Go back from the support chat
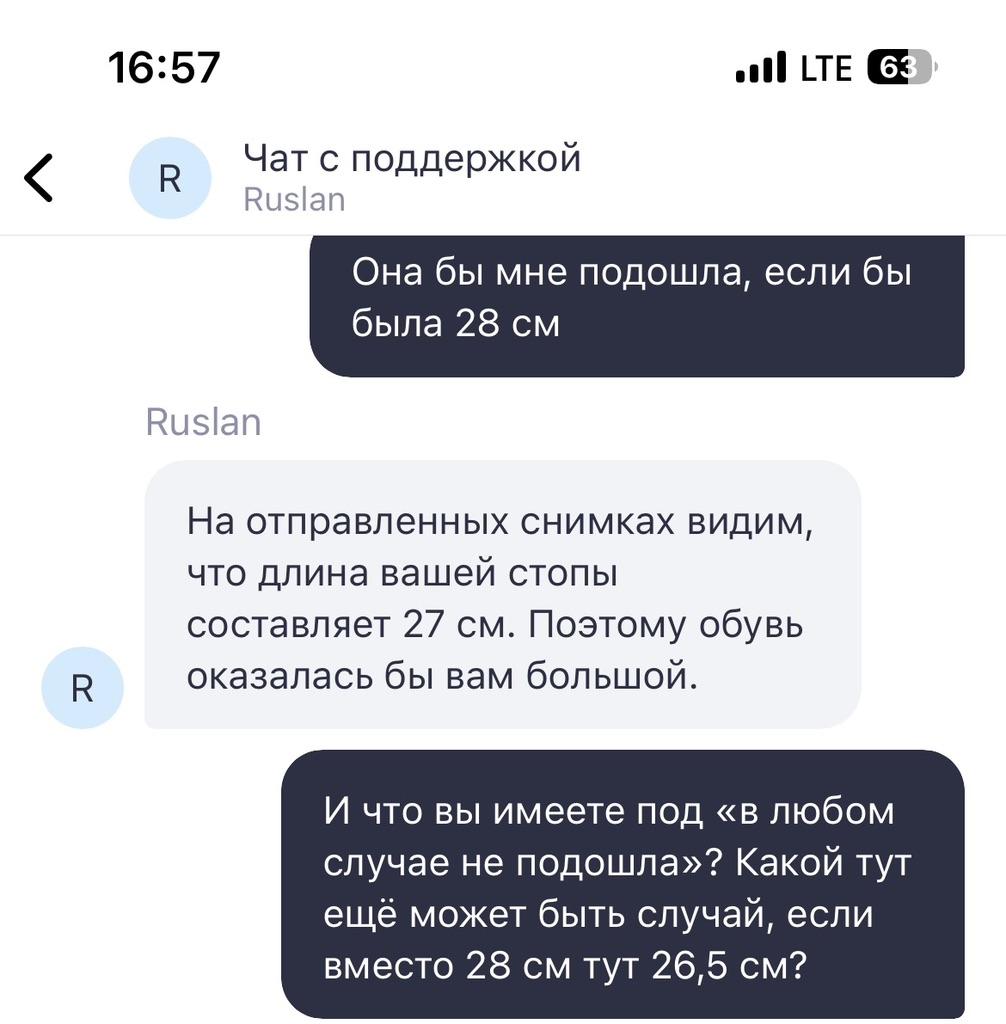 [39, 178]
